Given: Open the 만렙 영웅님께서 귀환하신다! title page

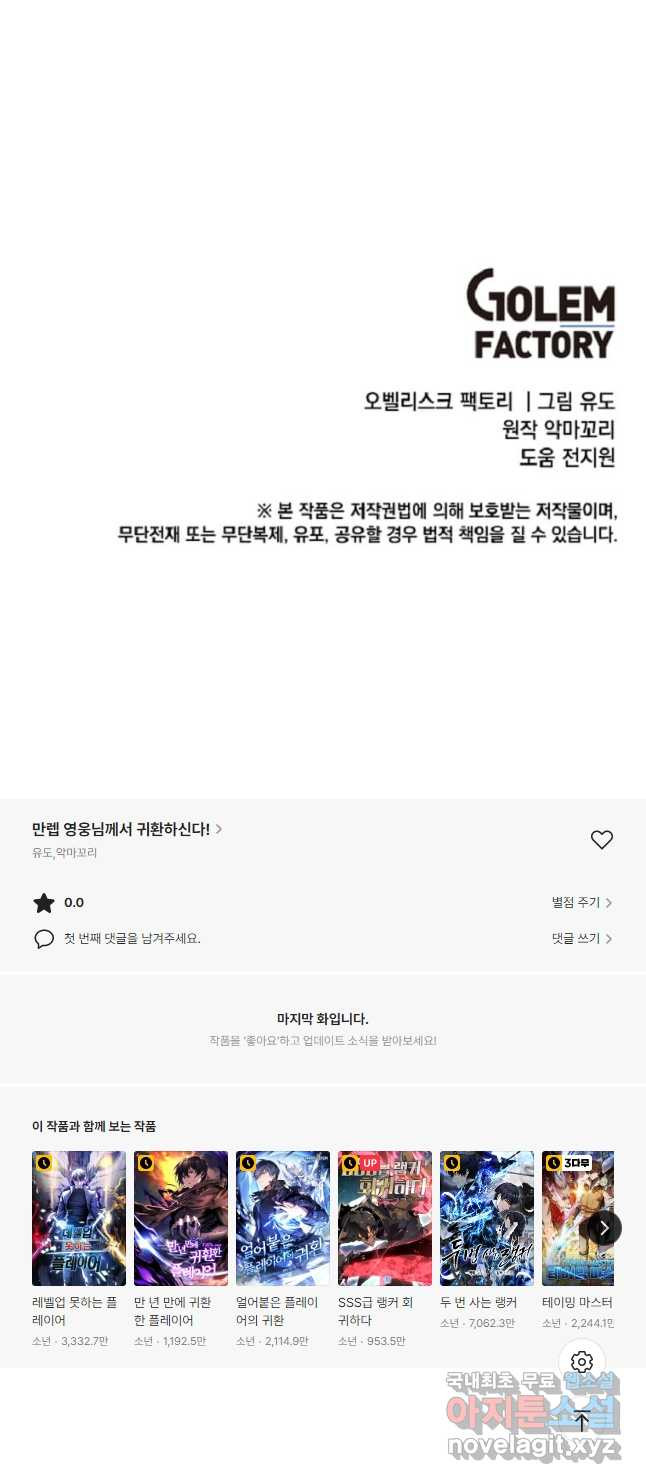Looking at the screenshot, I should [127, 829].
